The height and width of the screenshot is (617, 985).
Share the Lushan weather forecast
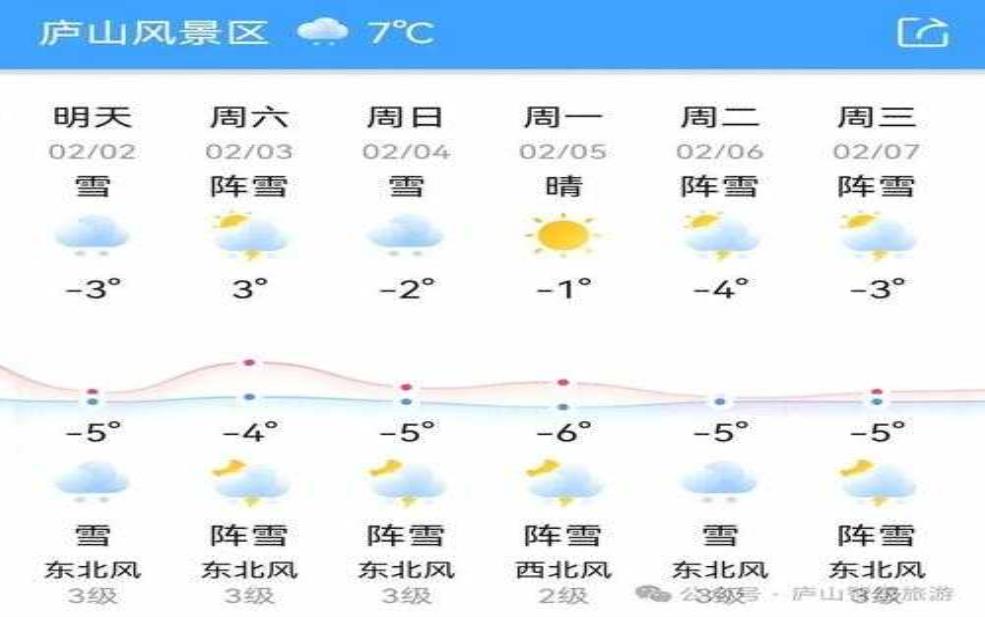coord(921,33)
